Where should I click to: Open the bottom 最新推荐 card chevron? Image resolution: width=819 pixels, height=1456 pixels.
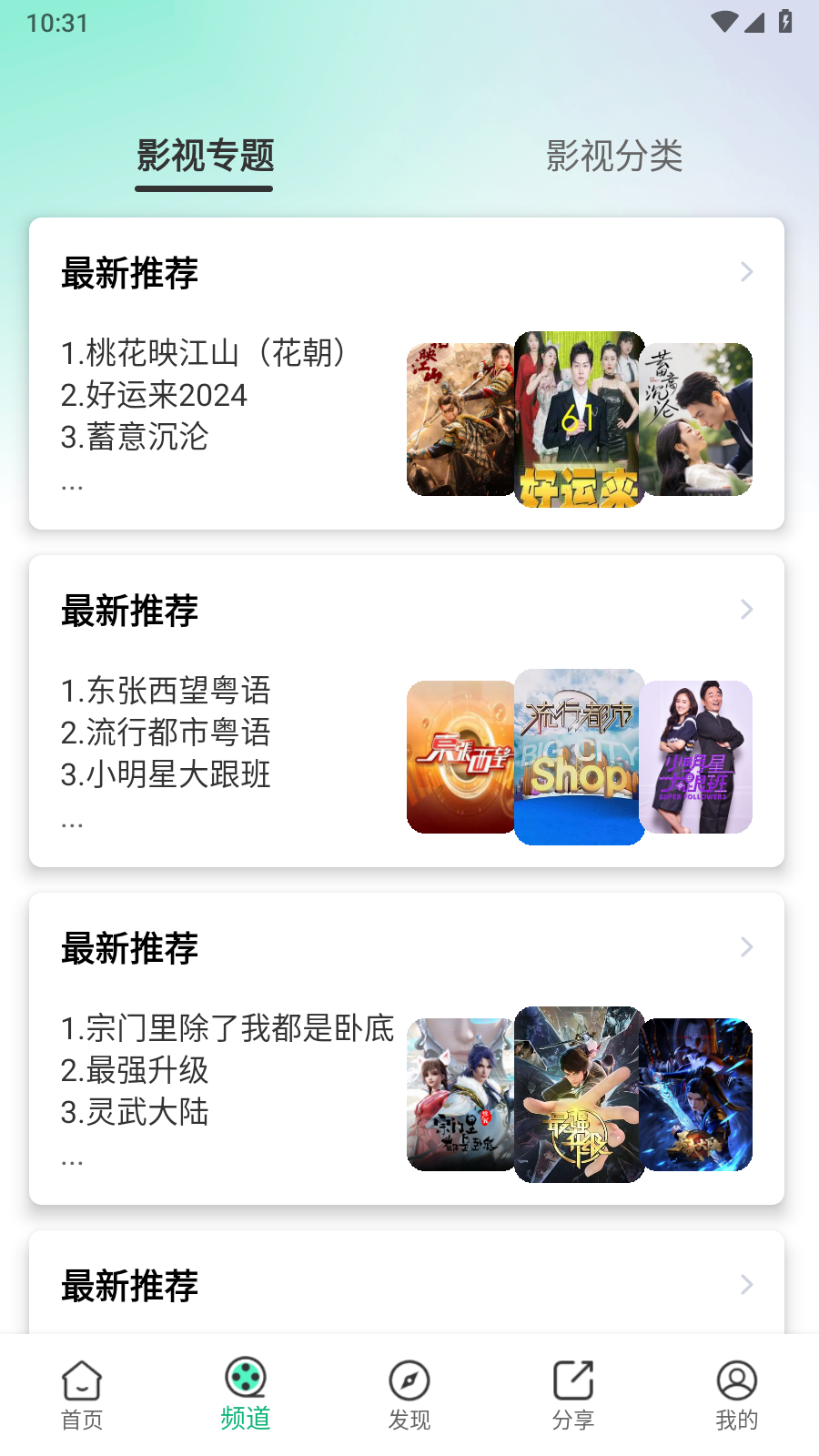point(747,1285)
